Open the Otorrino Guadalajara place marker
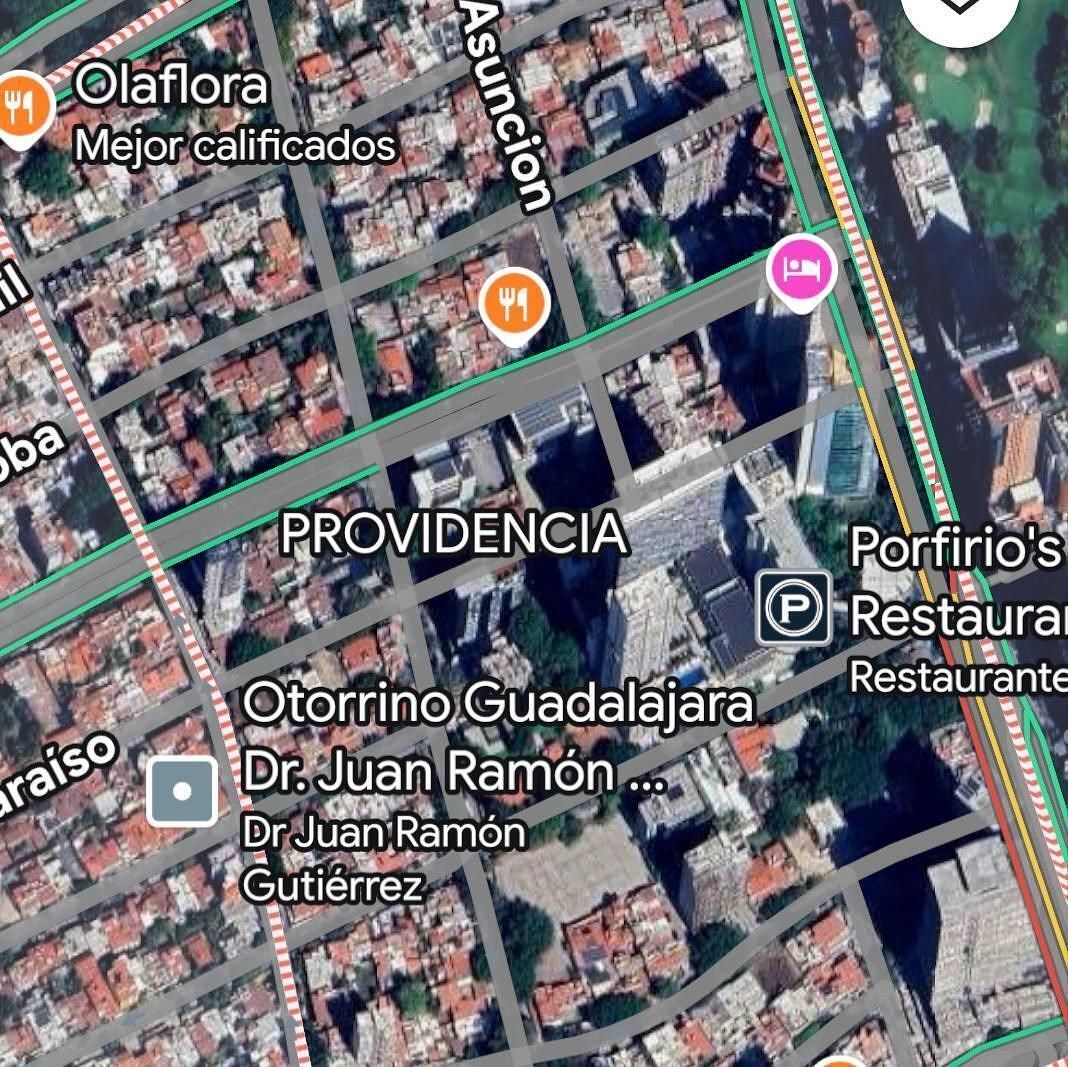The height and width of the screenshot is (1067, 1068). tap(182, 792)
